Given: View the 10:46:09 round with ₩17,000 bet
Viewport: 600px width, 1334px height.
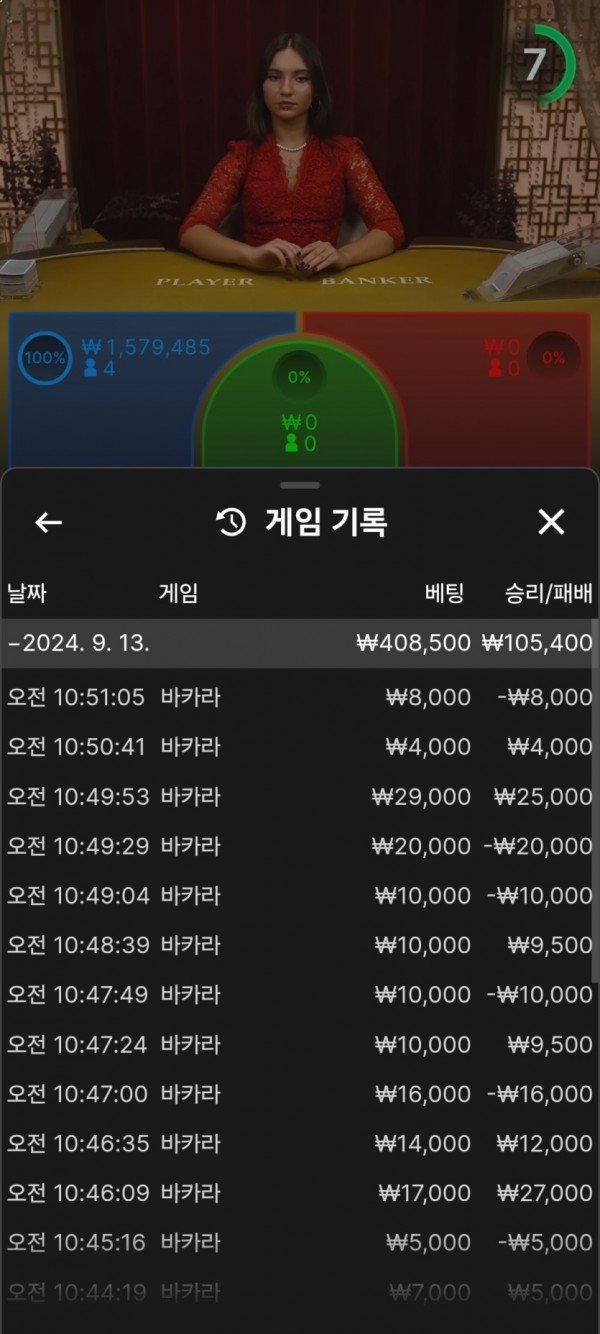Looking at the screenshot, I should 298,1193.
